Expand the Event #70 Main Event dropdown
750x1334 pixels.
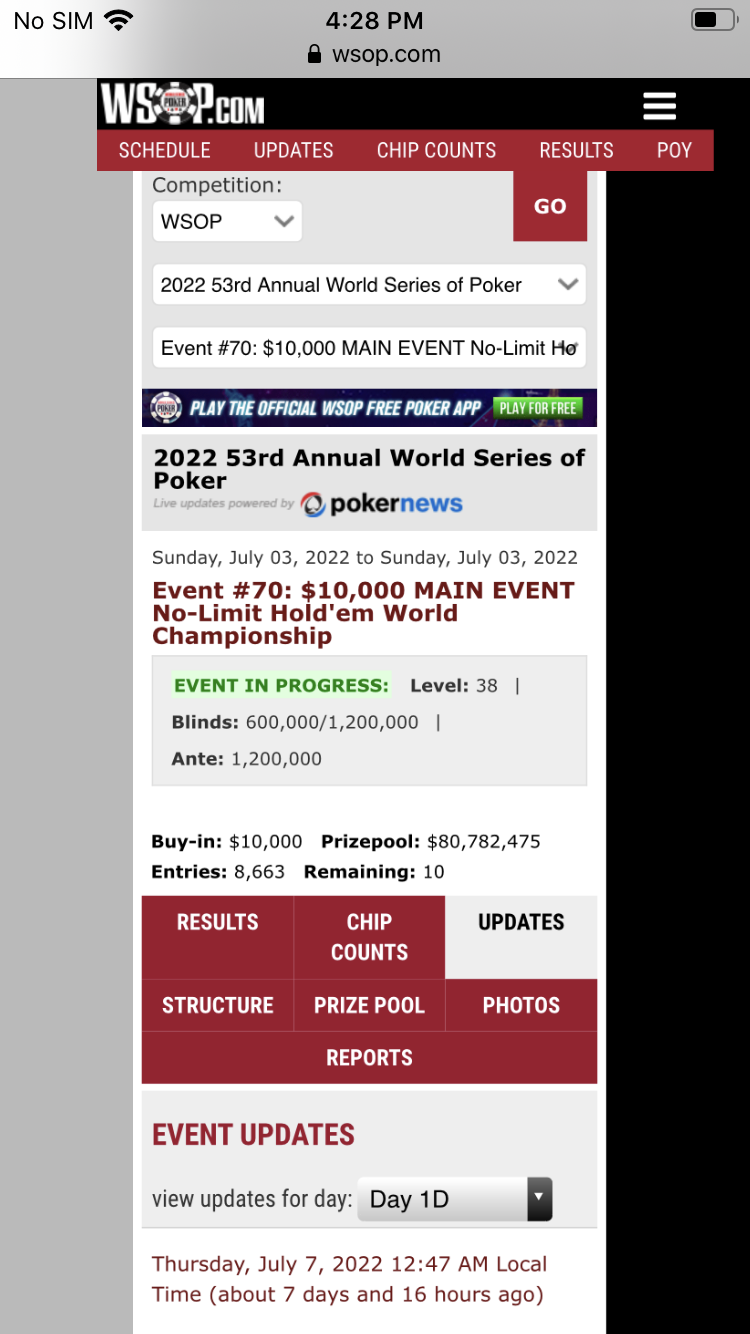(368, 348)
